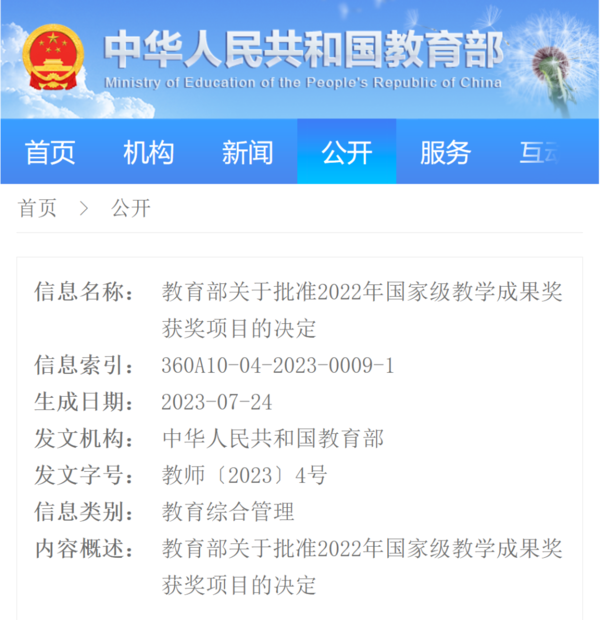Open the 首页 navigation tab
Viewport: 600px width, 620px height.
tap(50, 153)
